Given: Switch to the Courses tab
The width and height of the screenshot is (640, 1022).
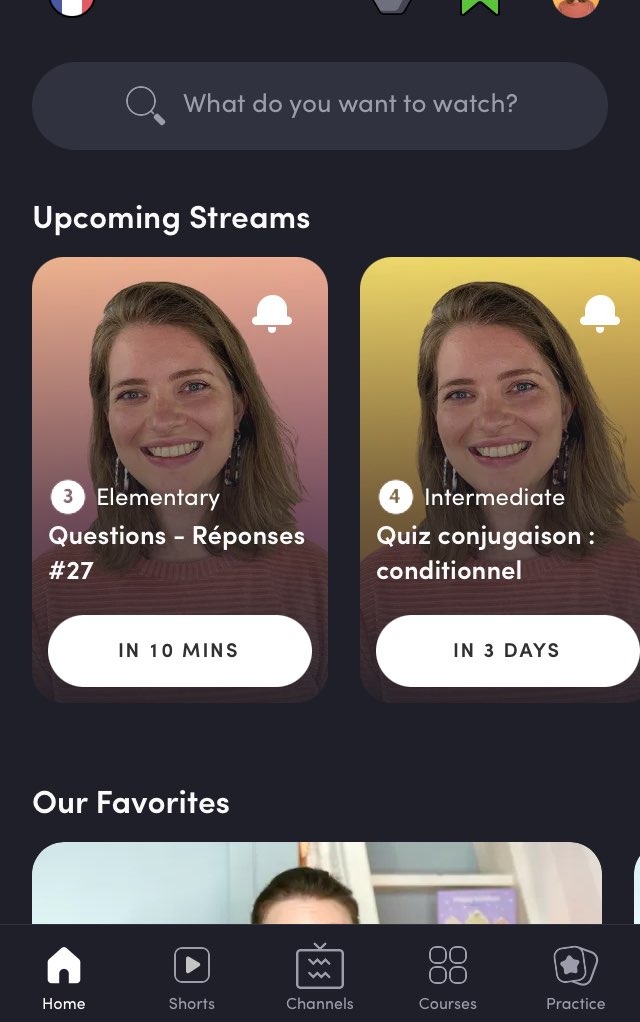Looking at the screenshot, I should pos(448,978).
